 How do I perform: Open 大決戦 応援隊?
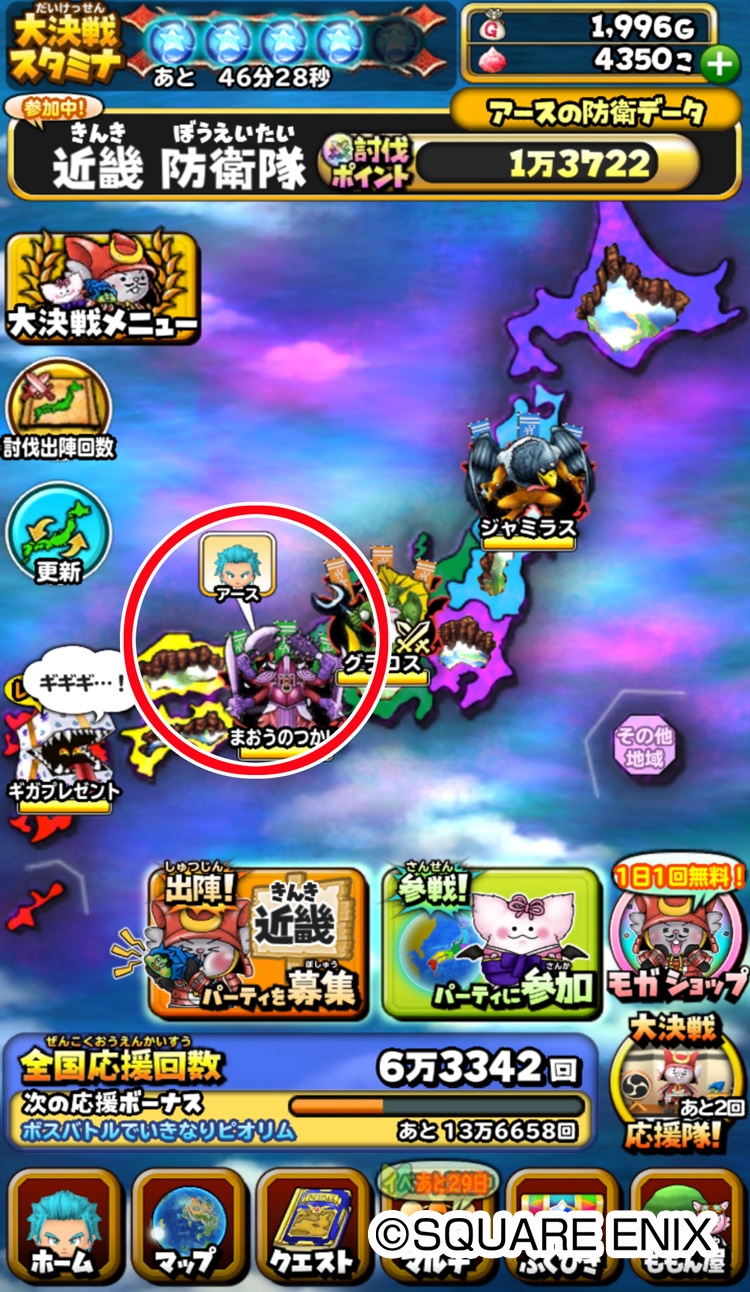(x=677, y=1085)
